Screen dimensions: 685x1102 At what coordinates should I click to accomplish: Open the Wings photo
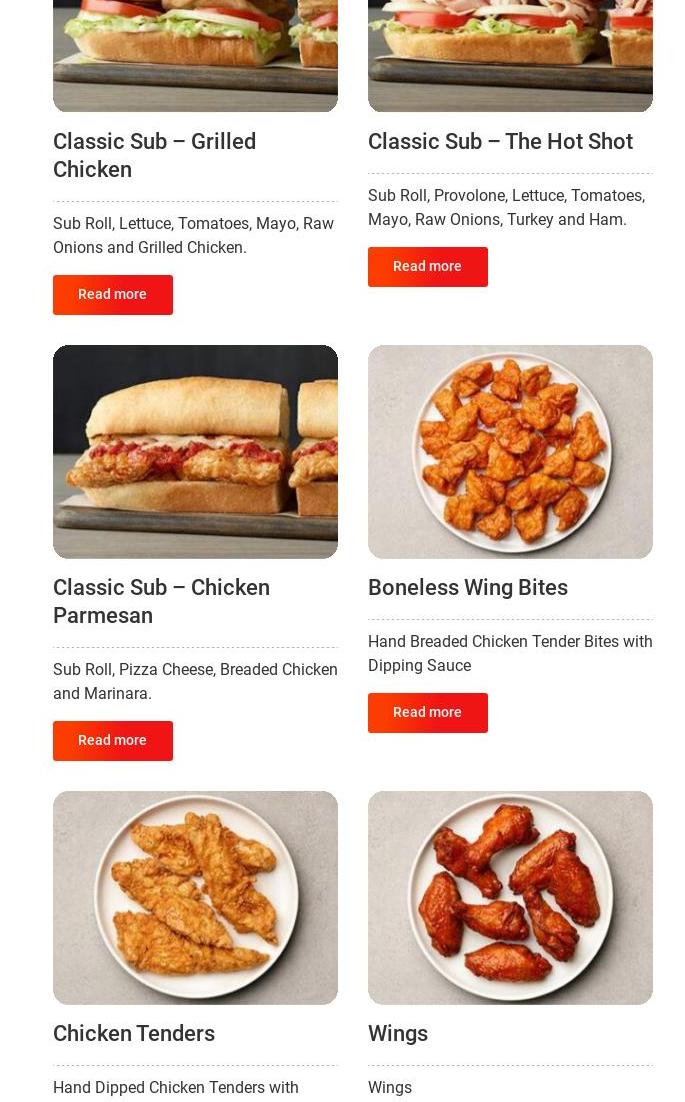click(510, 897)
